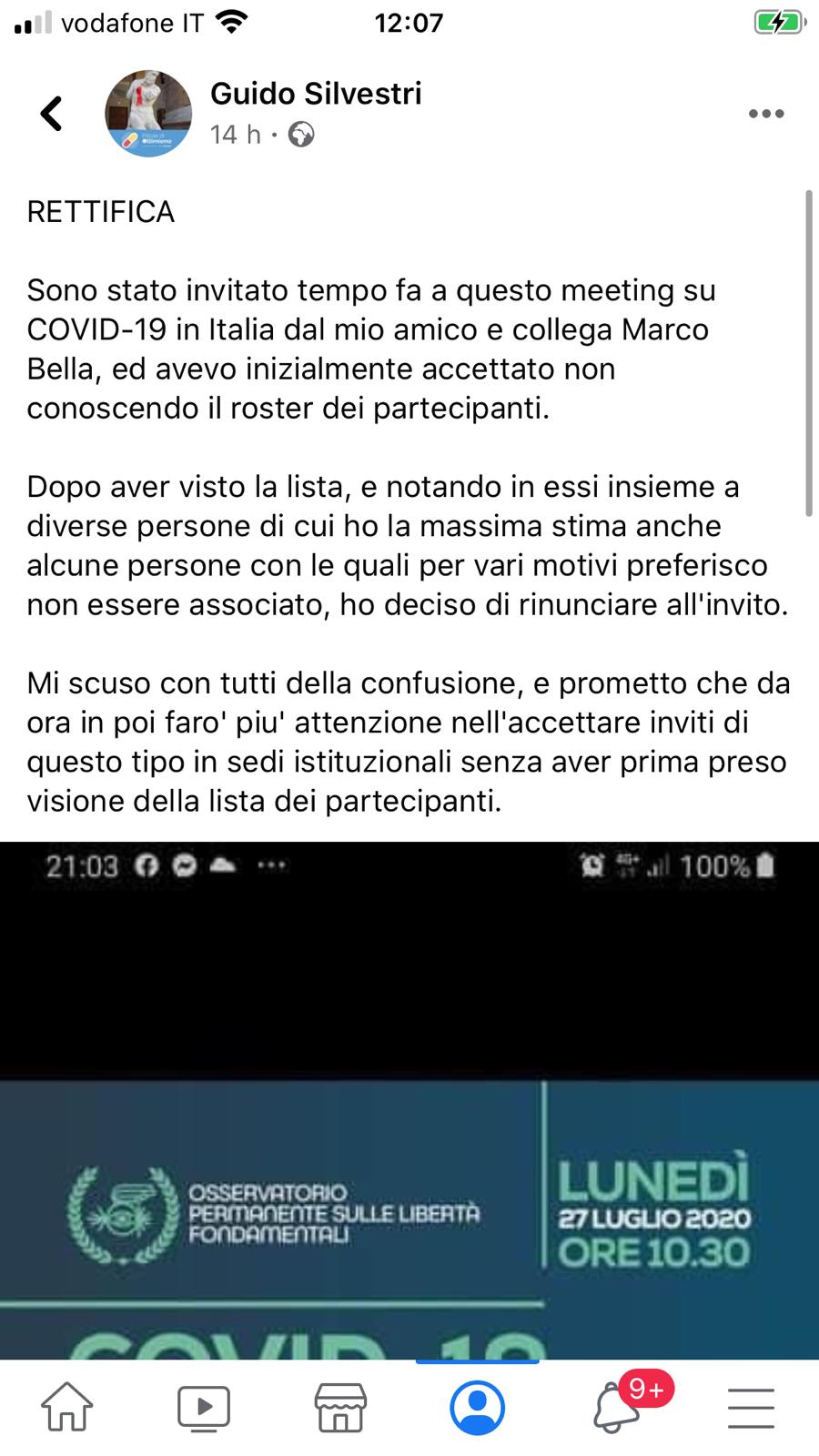
Task: Switch to the Marketplace tab
Action: [x=340, y=1408]
